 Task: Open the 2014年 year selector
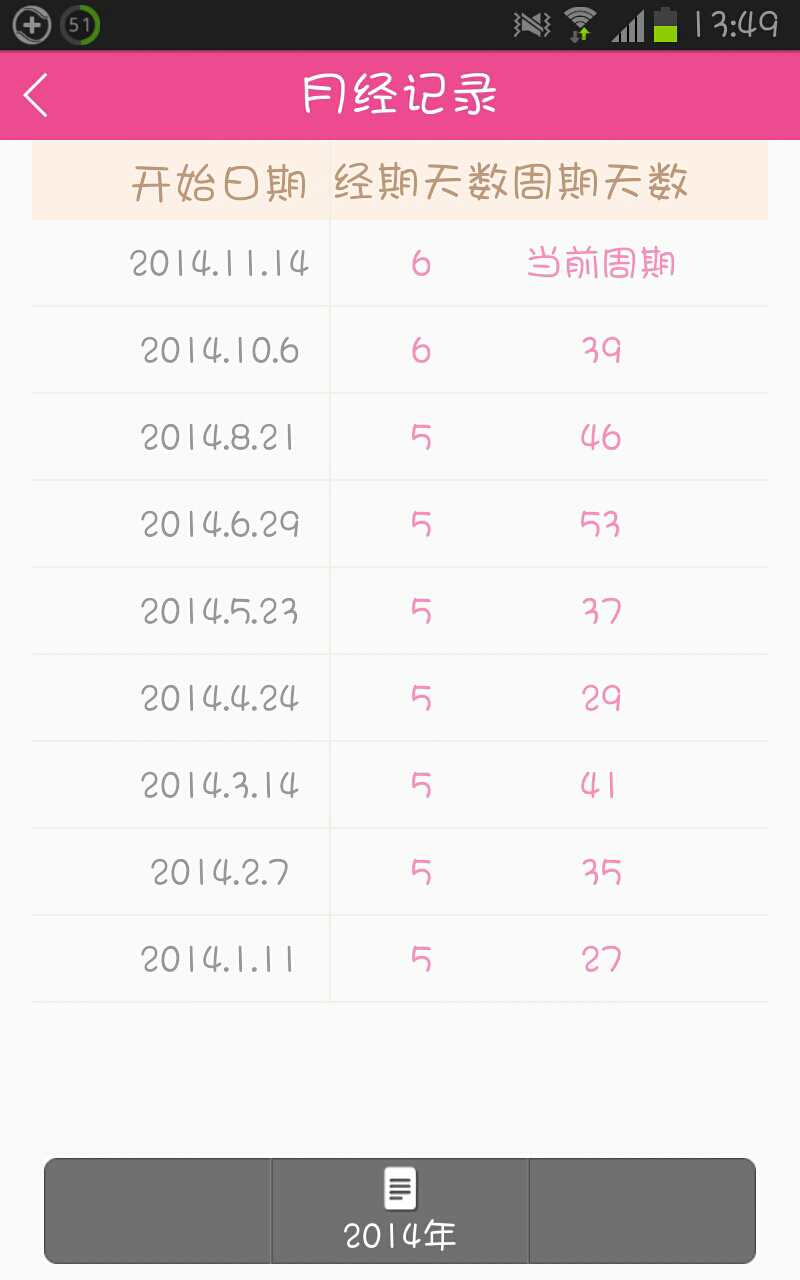click(400, 1210)
